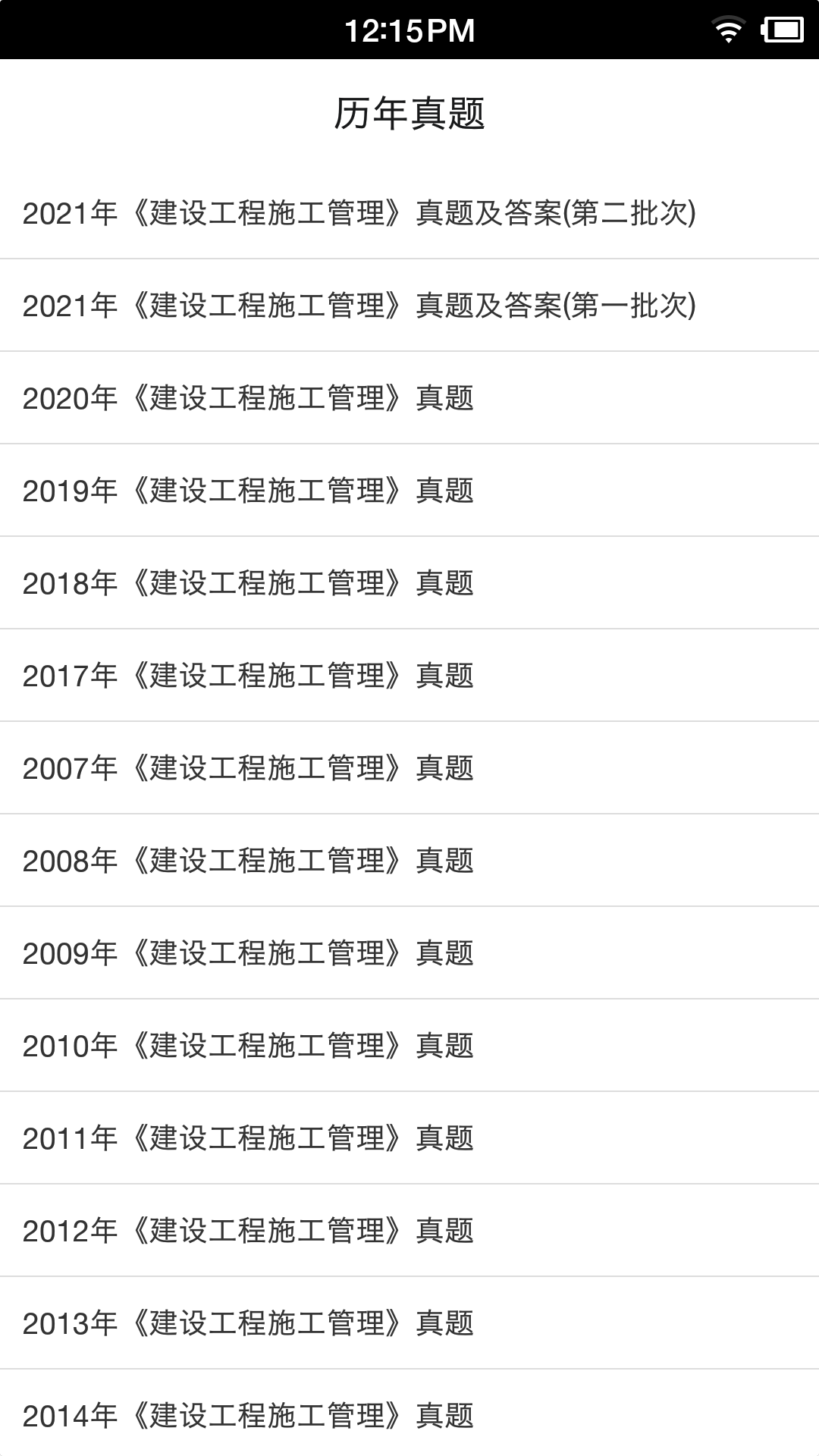This screenshot has height=1456, width=819.
Task: Open the 2014年《建设工程施工管理》真题 paper
Action: click(248, 1414)
